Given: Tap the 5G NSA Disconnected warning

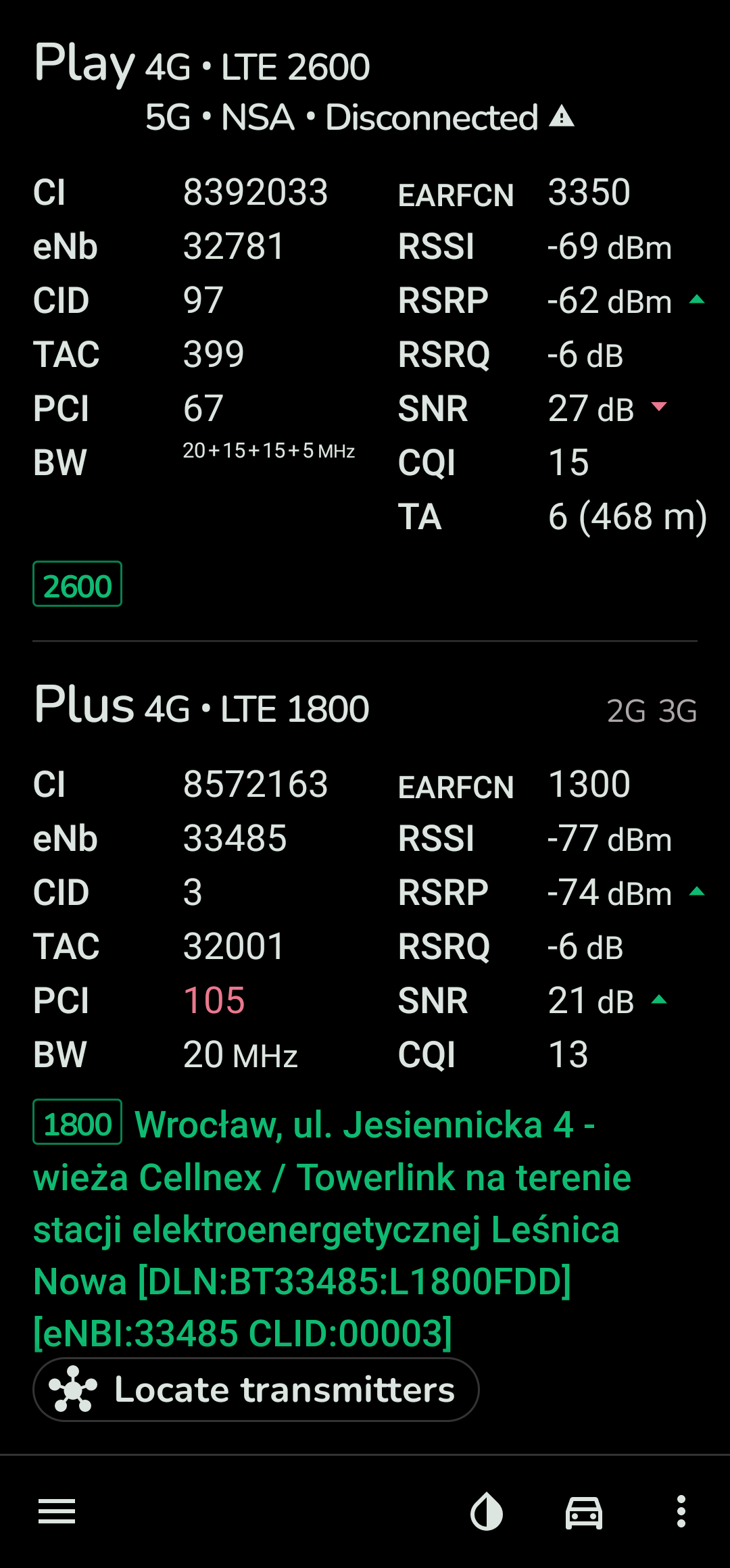Looking at the screenshot, I should (360, 118).
